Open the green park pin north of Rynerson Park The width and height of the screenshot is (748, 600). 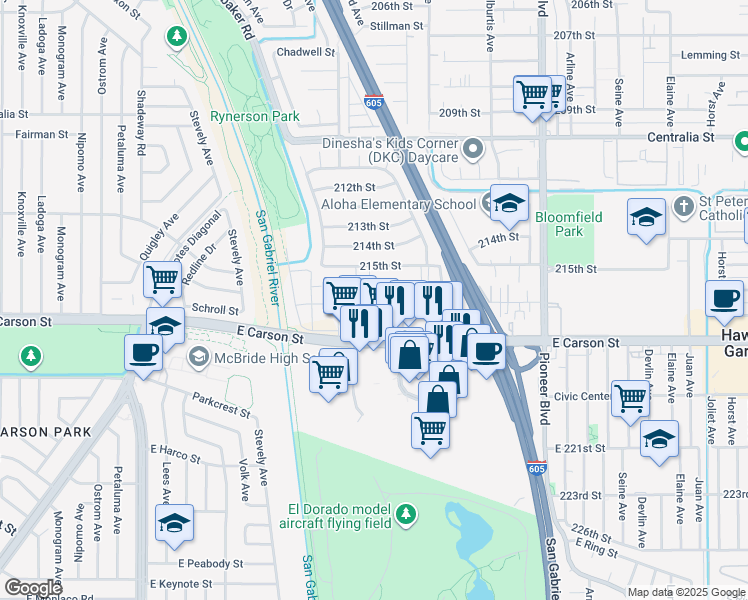coord(177,37)
